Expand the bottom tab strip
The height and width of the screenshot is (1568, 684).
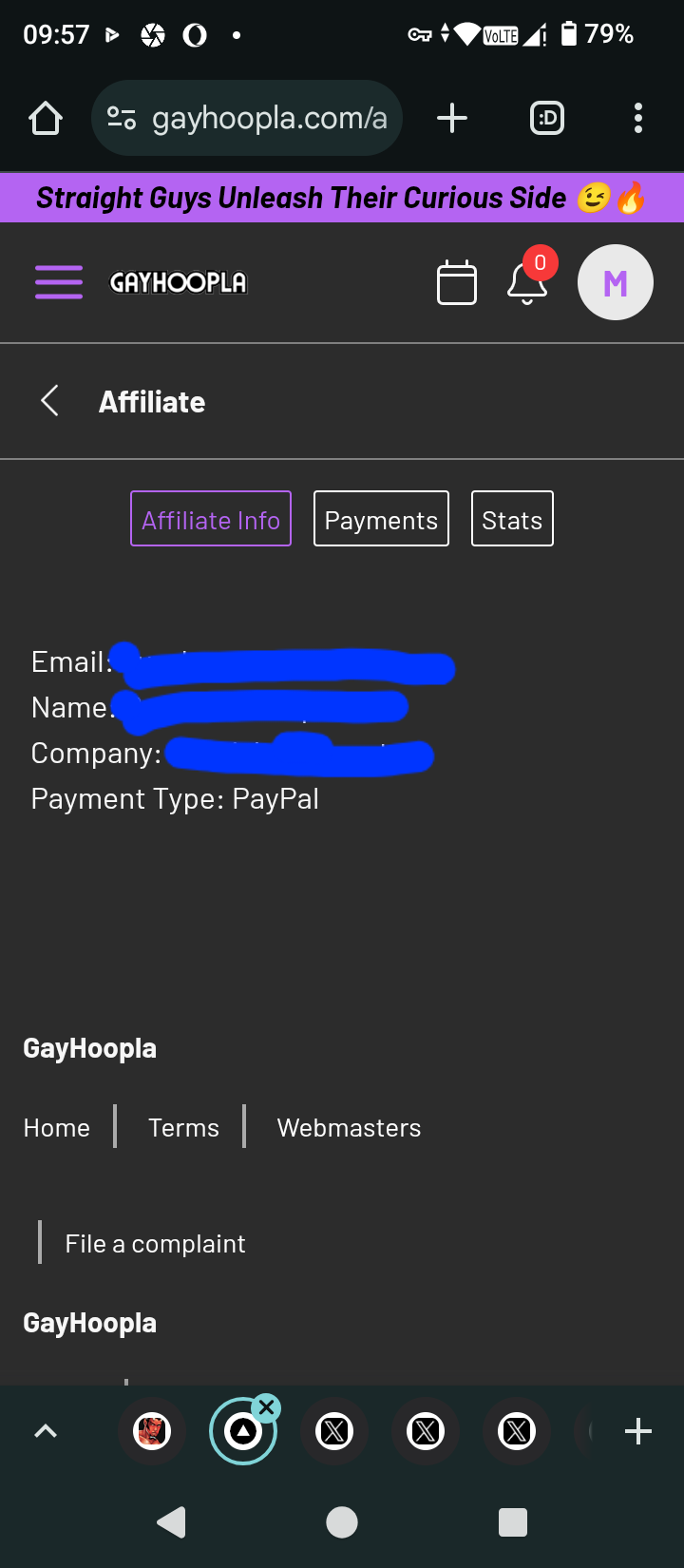tap(46, 1431)
